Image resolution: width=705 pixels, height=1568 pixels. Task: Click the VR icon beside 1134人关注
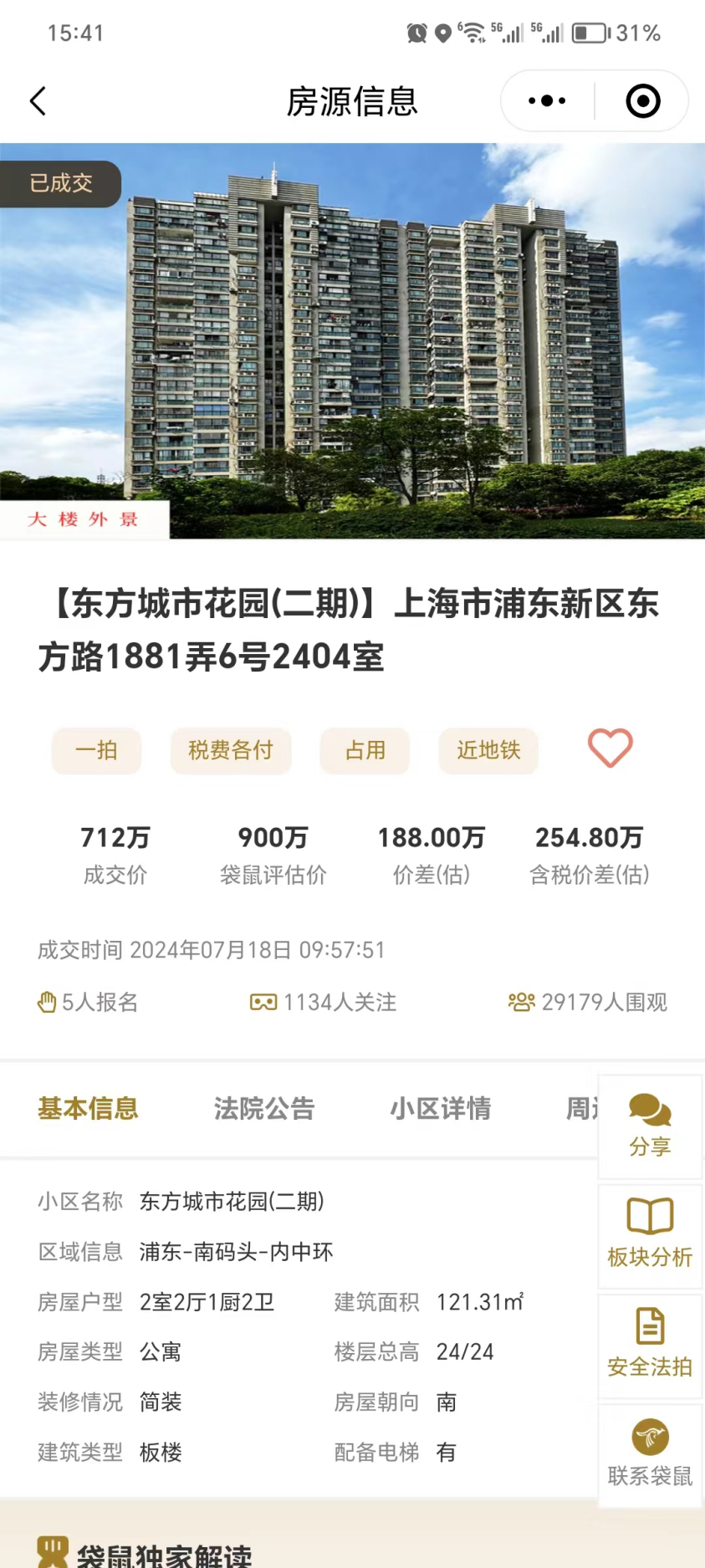(x=262, y=1001)
